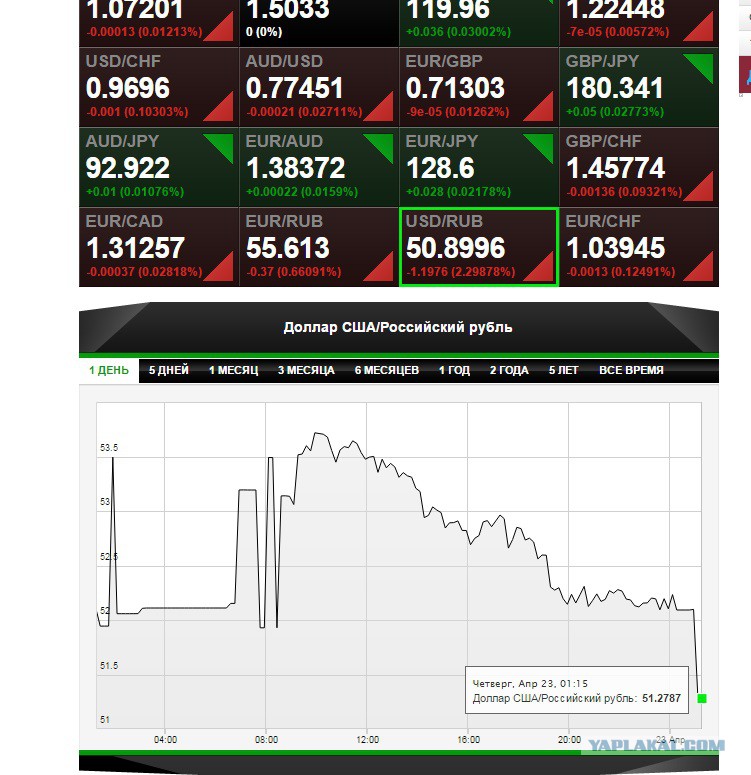Switch to 3 МЕСЯЦА period
Viewport: 751px width, 775px height.
[306, 370]
